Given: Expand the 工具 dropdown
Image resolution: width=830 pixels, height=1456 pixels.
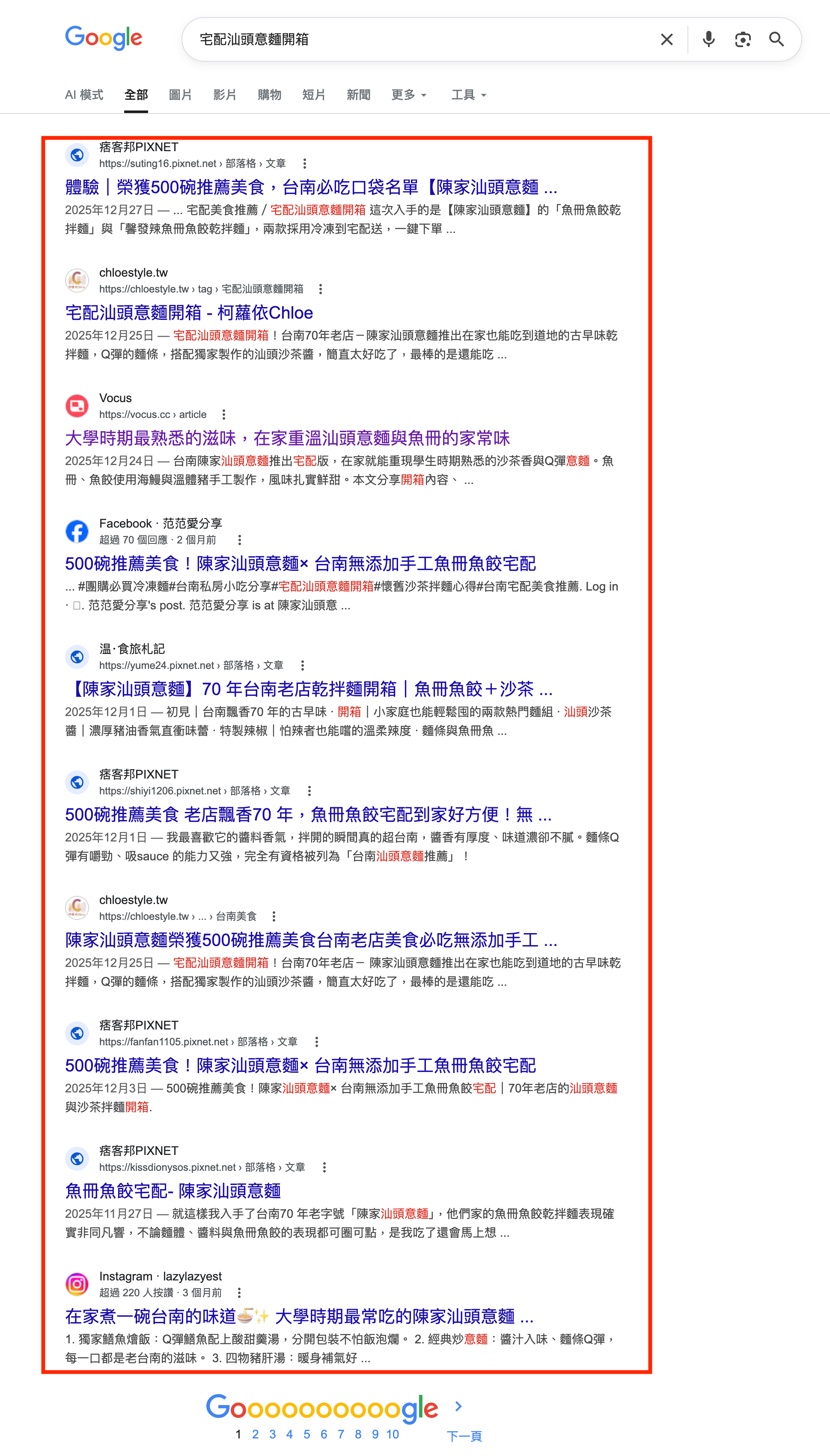Looking at the screenshot, I should pos(469,95).
